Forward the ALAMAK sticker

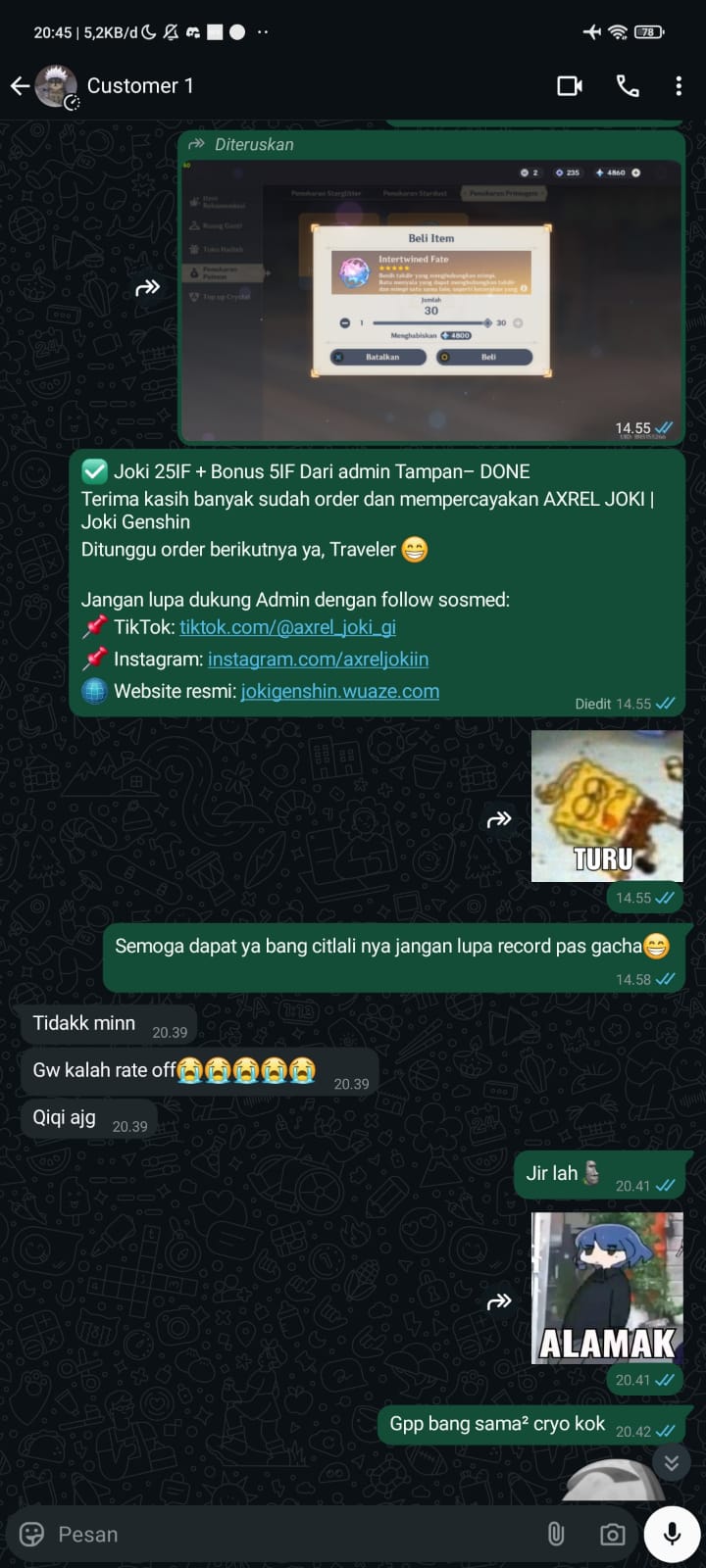(499, 1302)
